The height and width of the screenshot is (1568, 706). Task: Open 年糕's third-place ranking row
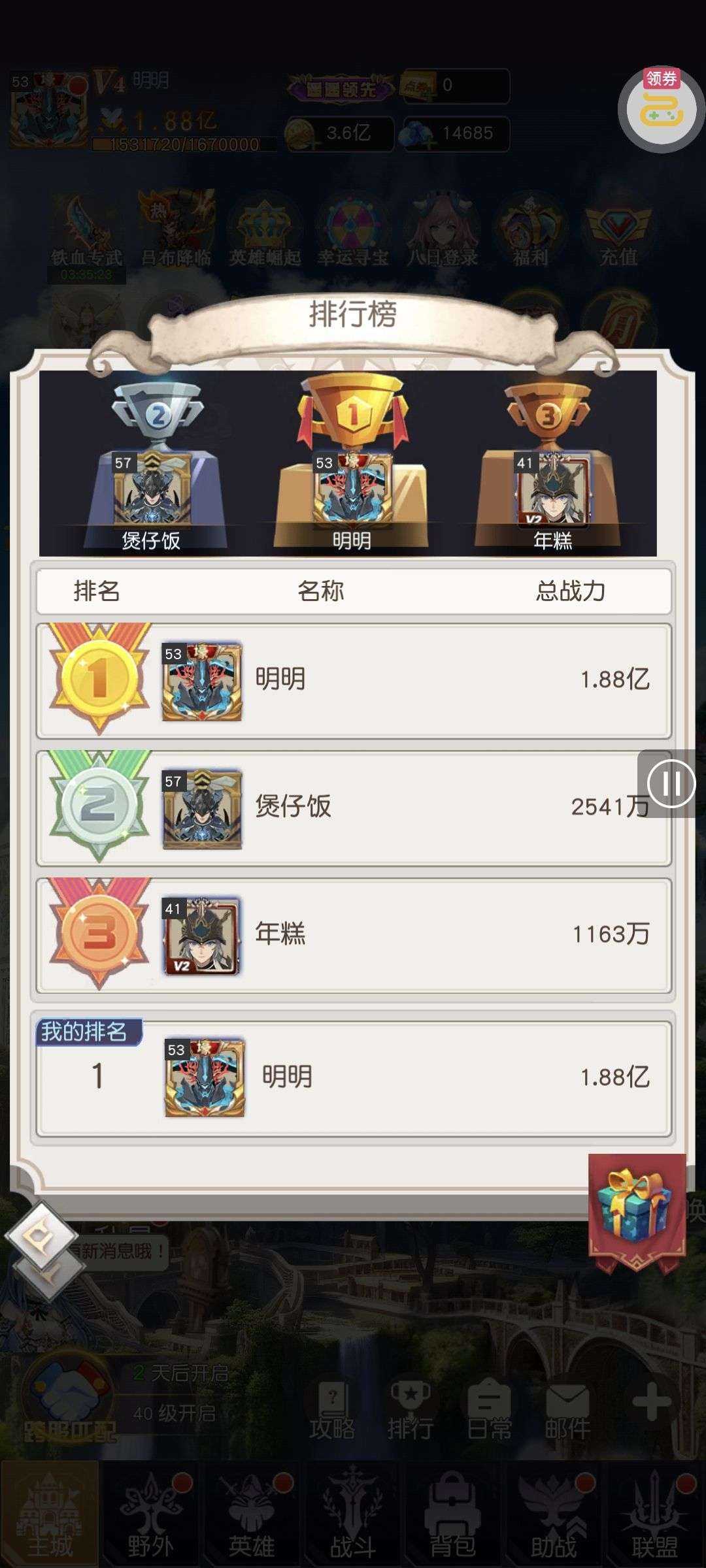coord(353,935)
